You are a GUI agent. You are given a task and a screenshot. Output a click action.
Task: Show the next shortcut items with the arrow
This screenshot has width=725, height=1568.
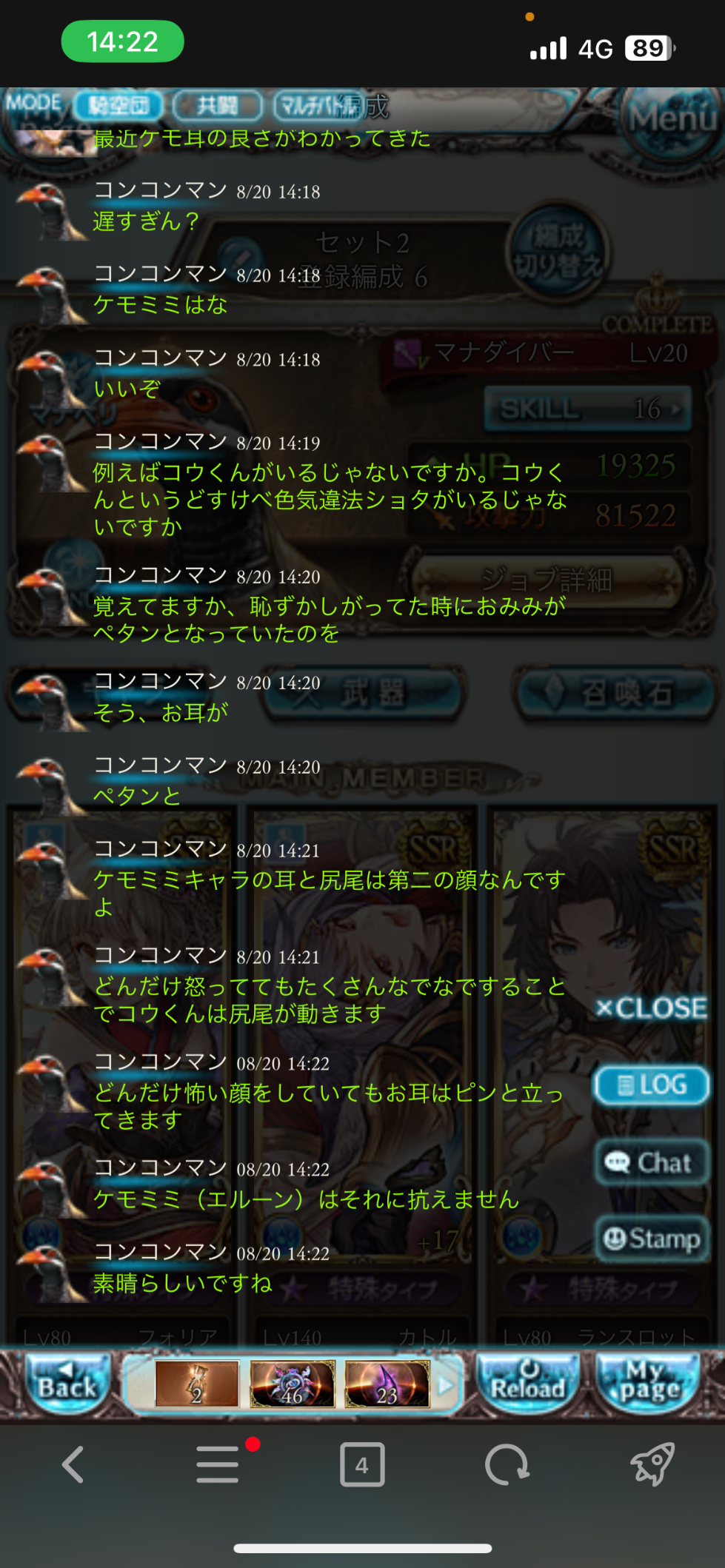[x=445, y=1384]
